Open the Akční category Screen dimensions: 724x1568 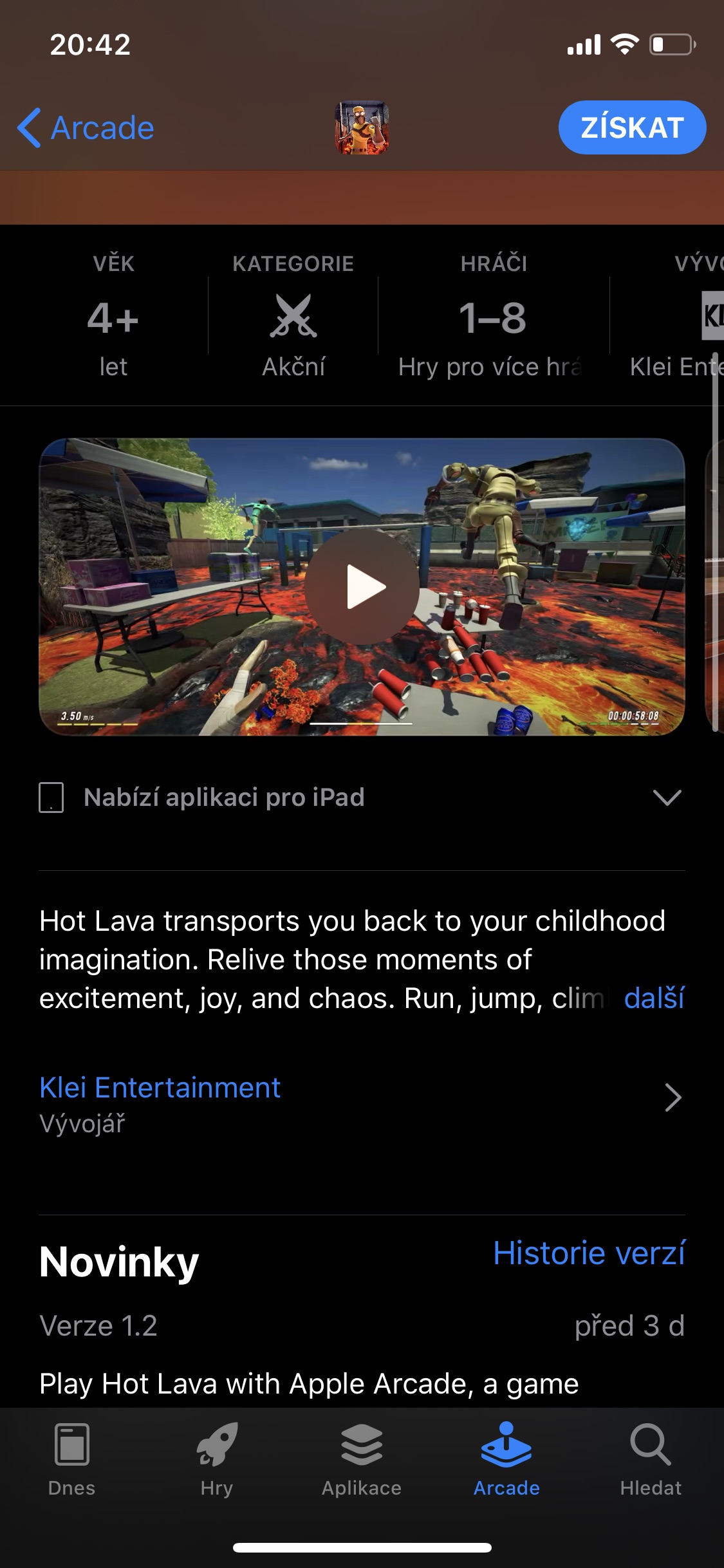(293, 315)
